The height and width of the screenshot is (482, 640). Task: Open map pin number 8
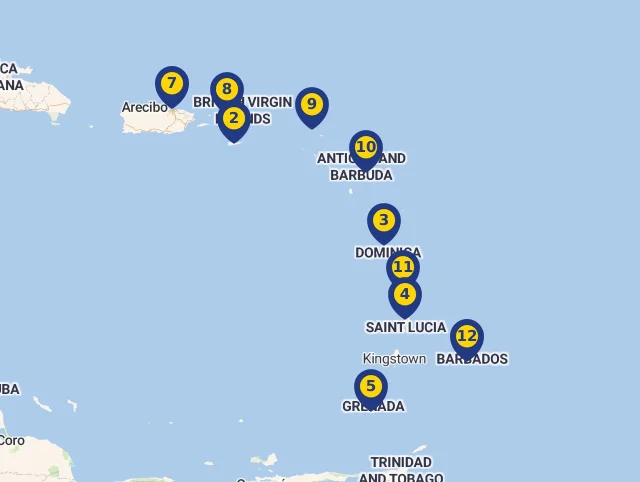(x=226, y=88)
